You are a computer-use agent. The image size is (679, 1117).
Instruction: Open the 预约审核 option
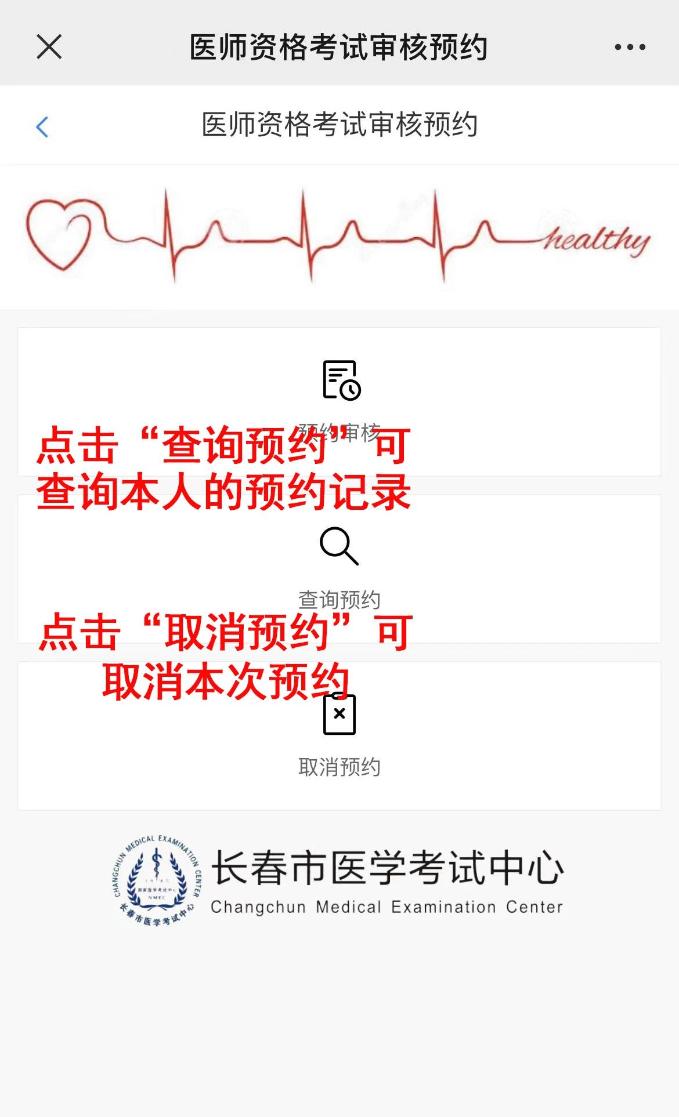[339, 400]
